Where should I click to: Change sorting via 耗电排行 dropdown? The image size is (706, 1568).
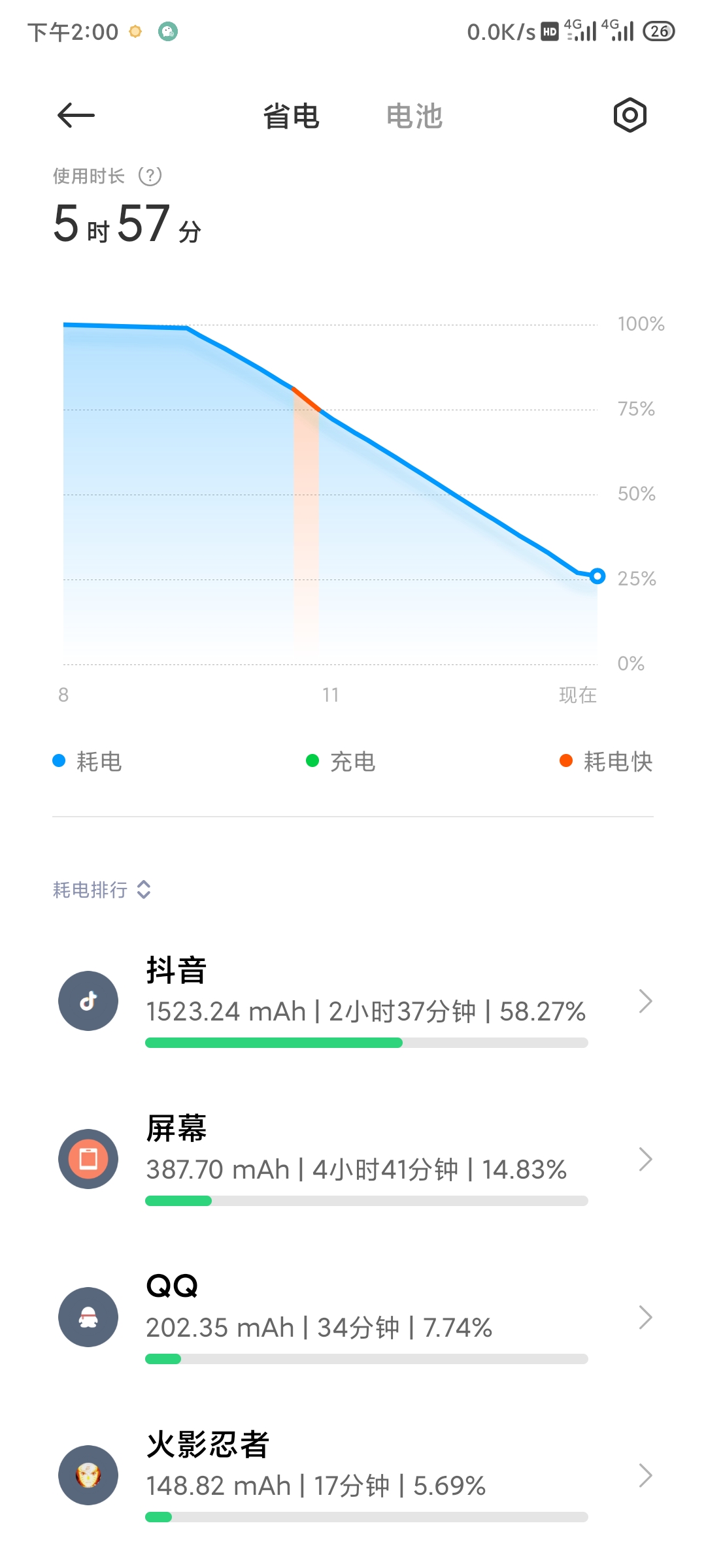102,889
